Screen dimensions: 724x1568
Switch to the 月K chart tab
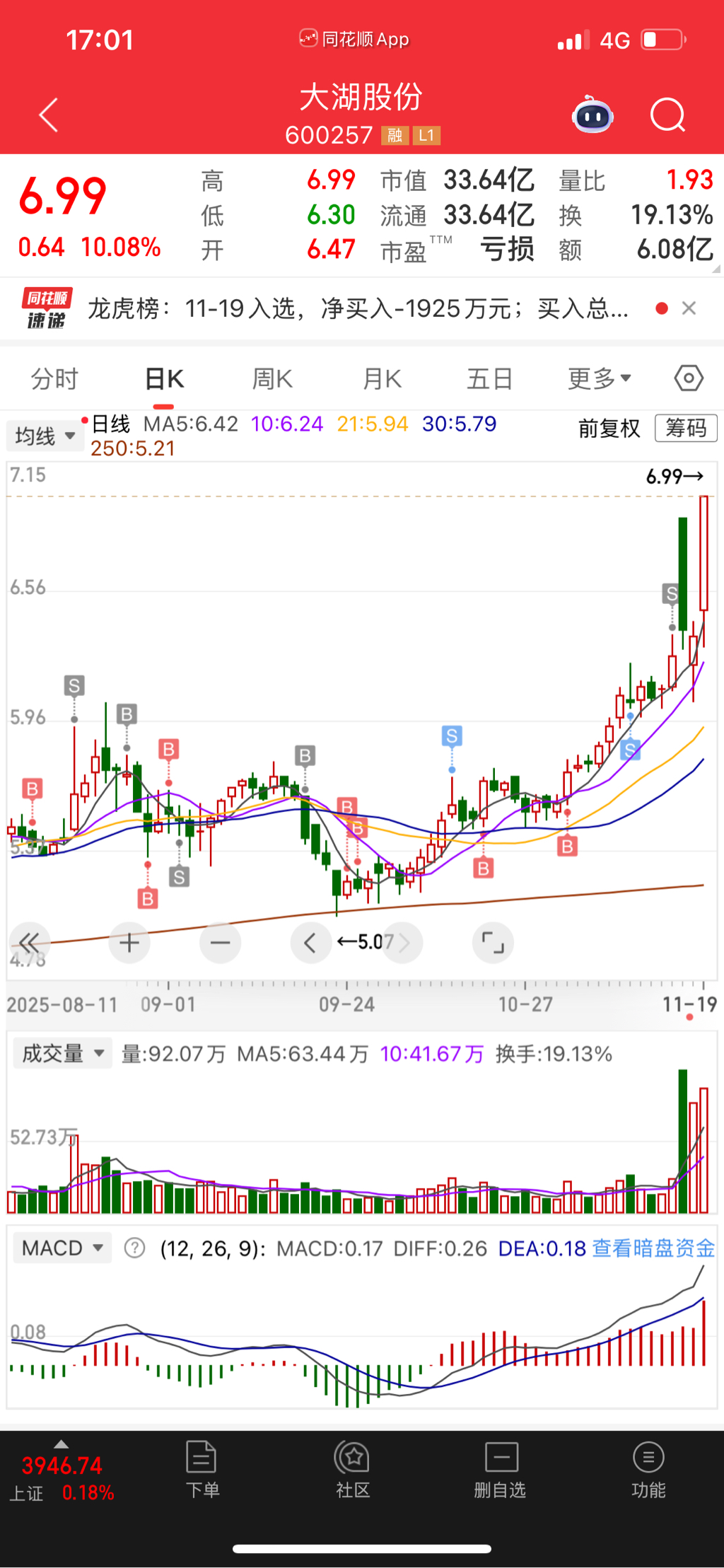pyautogui.click(x=382, y=379)
